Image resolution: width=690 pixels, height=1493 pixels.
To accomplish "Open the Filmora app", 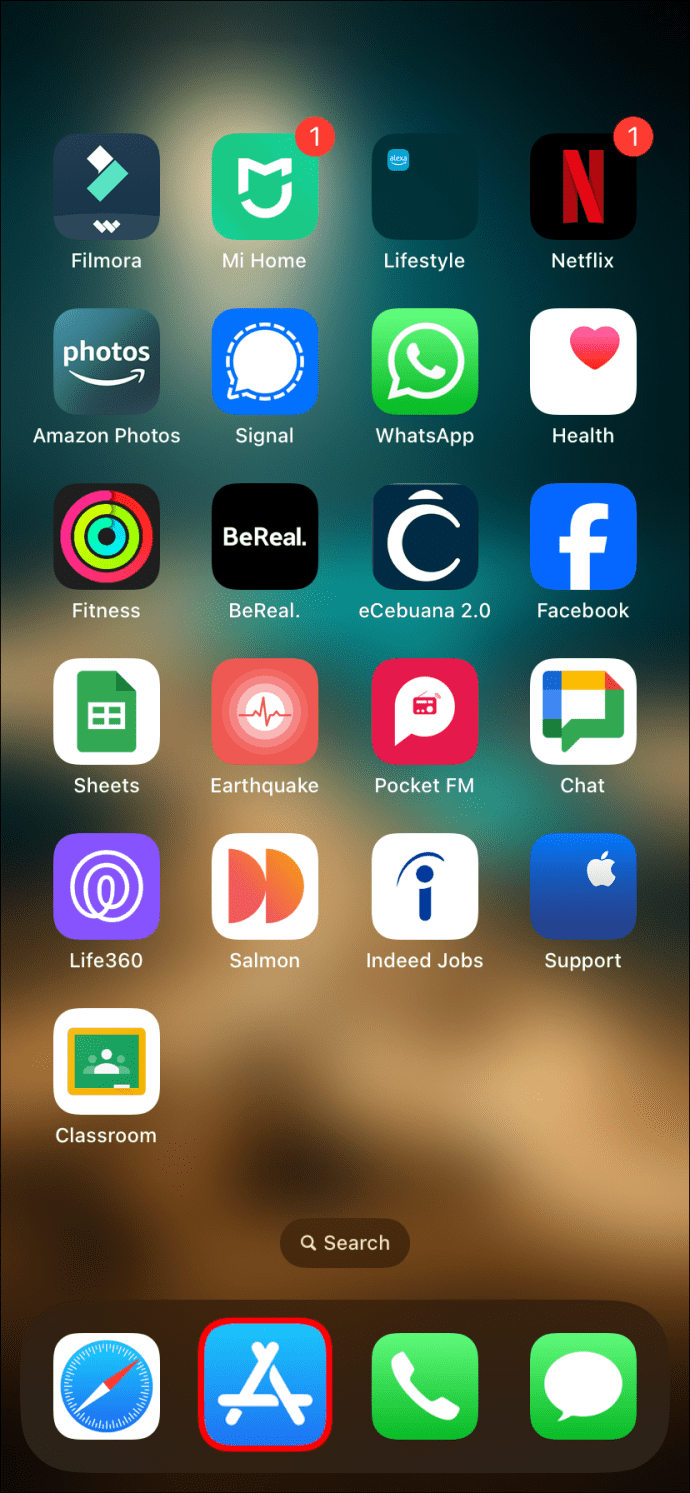I will [x=106, y=187].
